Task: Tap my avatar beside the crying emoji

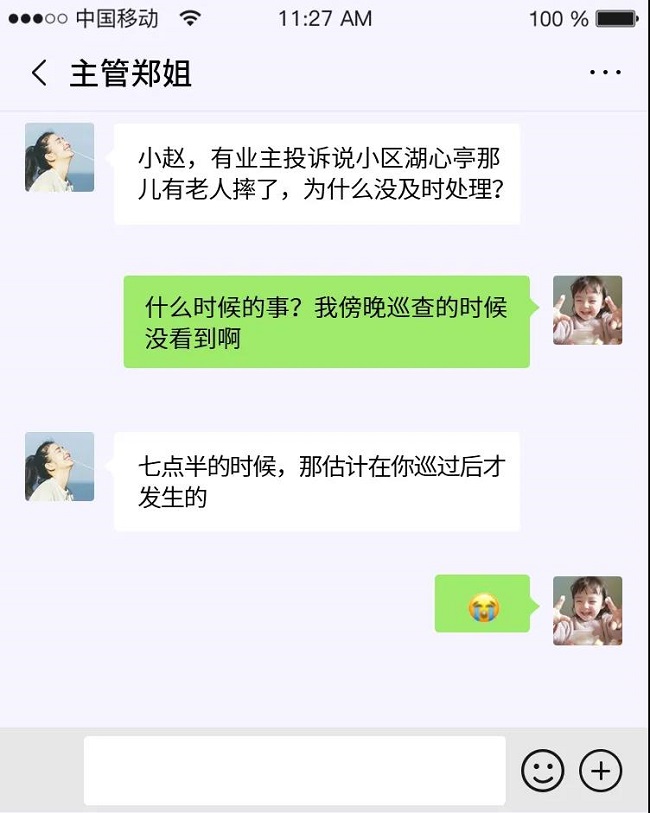Action: tap(587, 610)
